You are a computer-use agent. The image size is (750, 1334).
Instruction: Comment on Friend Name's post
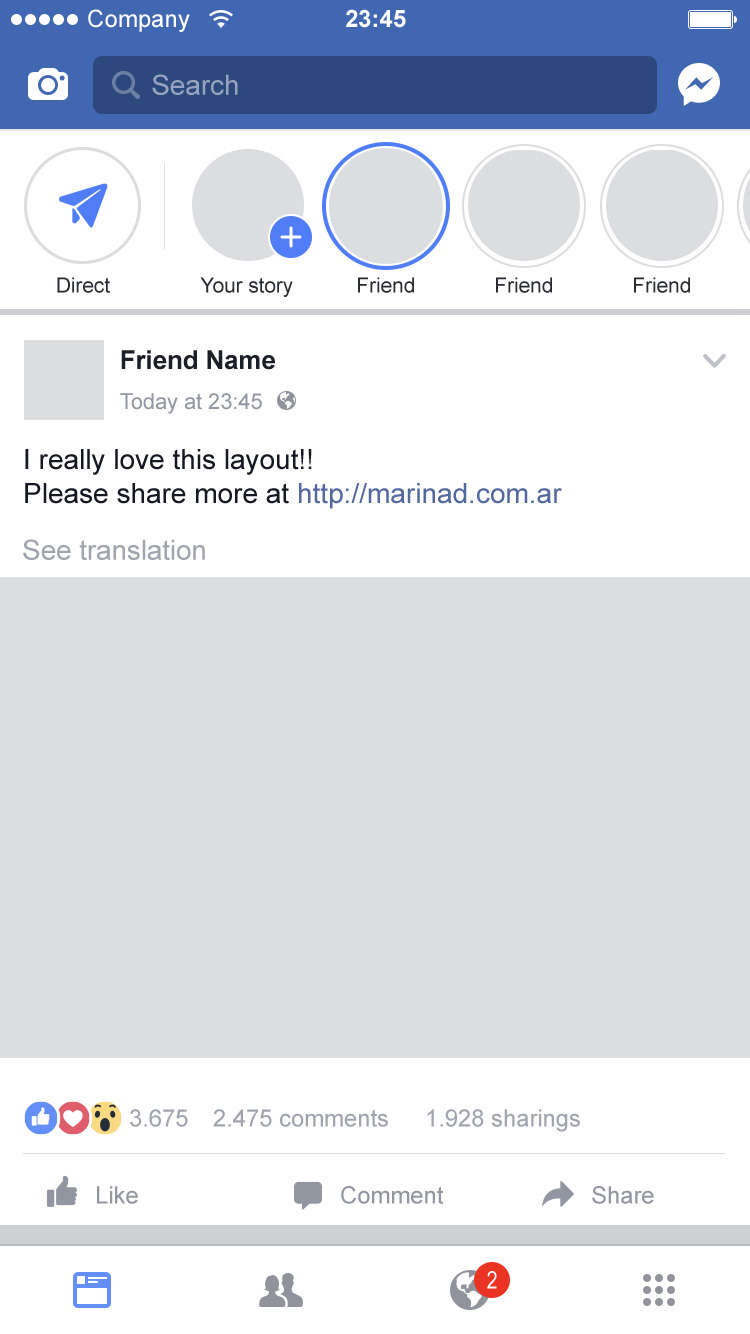click(368, 1195)
